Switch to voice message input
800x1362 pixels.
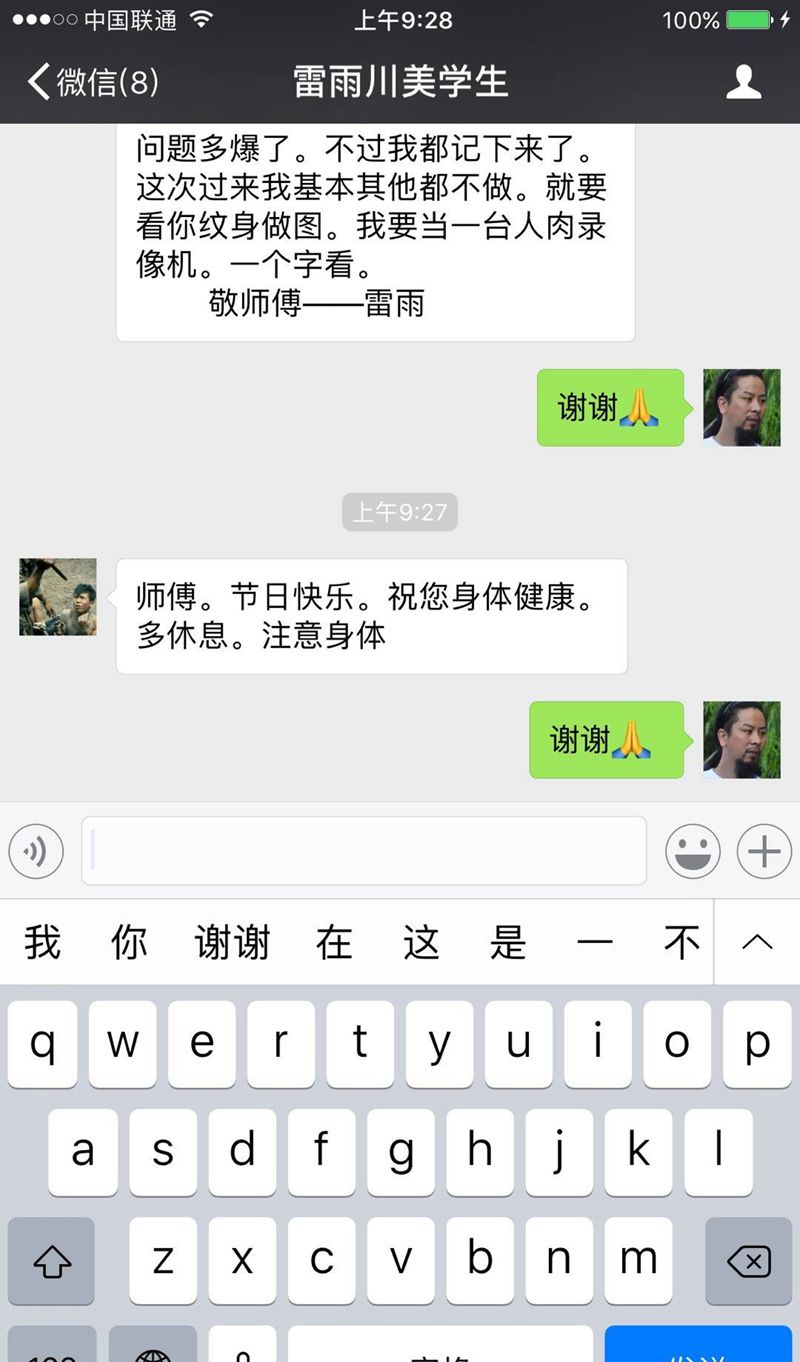[36, 852]
